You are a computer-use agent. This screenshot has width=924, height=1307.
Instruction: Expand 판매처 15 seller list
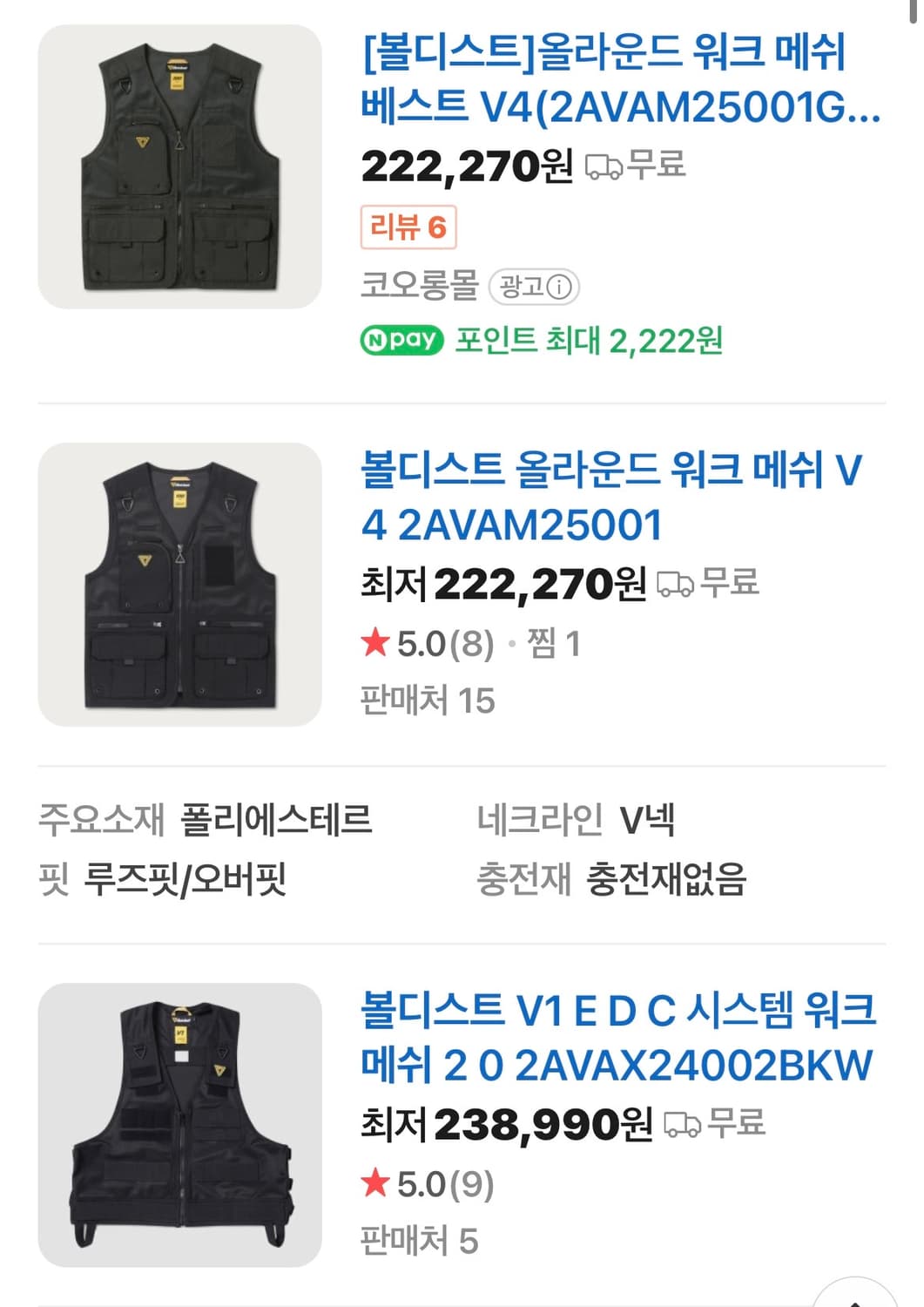pos(428,695)
